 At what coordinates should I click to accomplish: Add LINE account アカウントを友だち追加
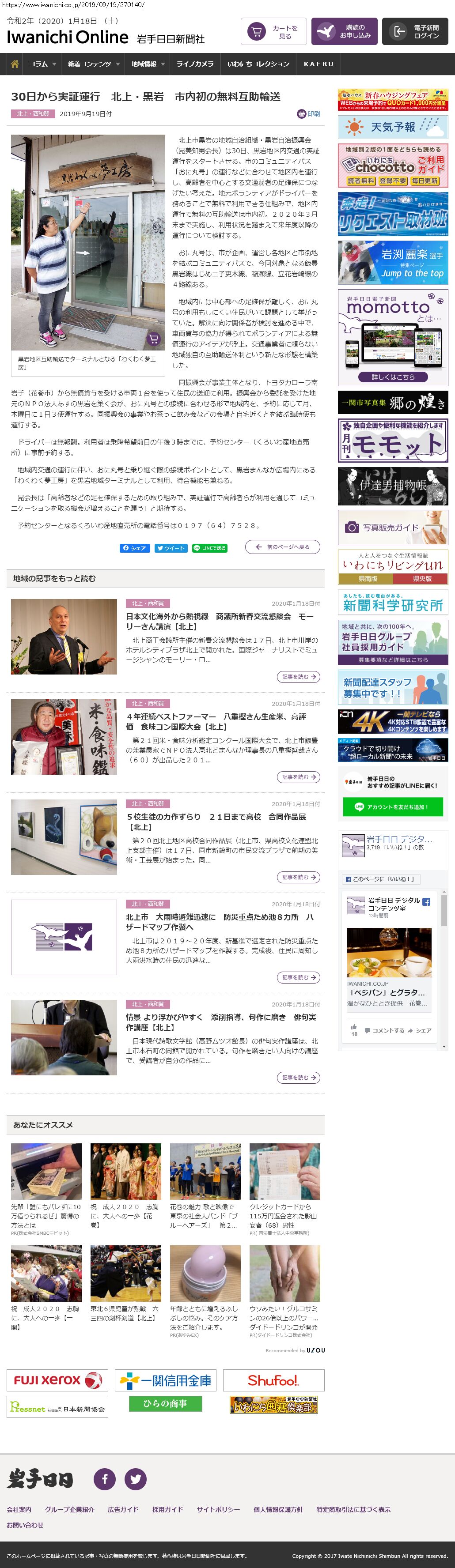point(393,807)
